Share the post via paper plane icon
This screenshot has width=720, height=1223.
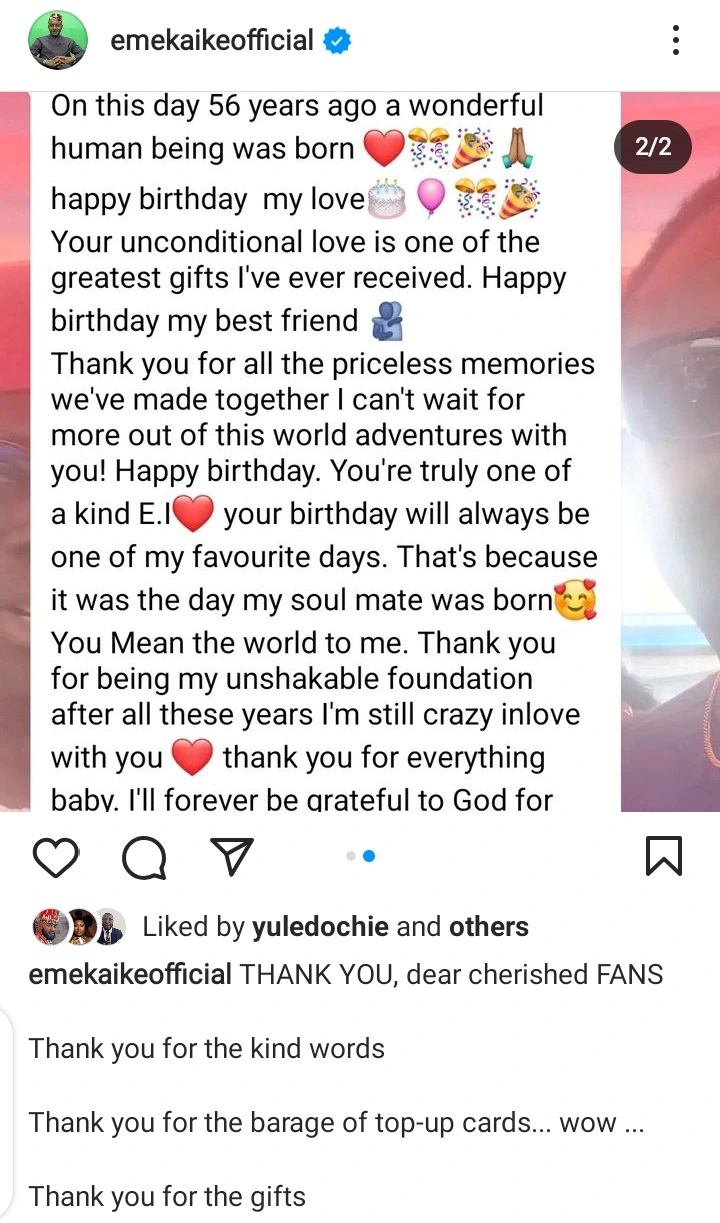click(232, 857)
